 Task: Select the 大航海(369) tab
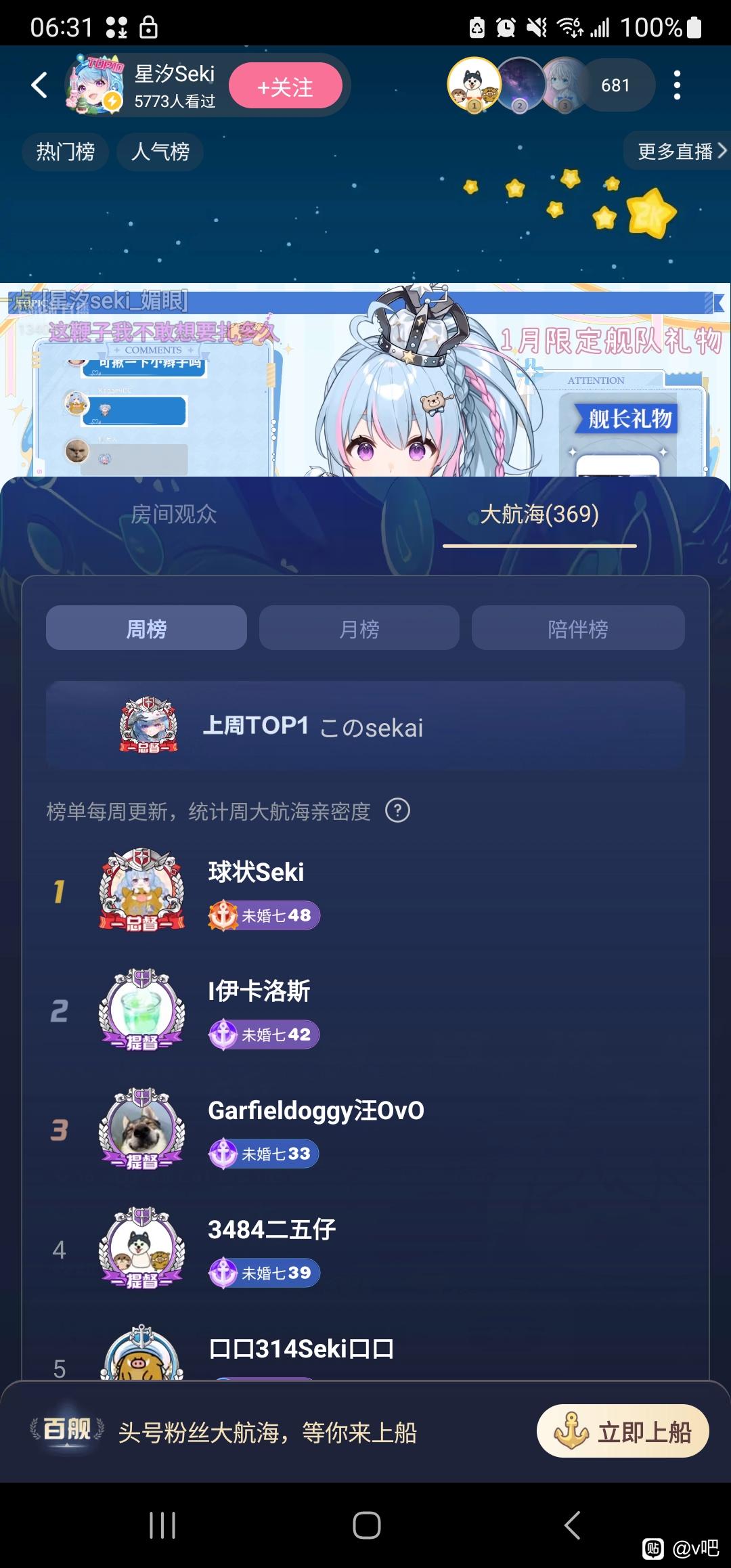[x=539, y=515]
